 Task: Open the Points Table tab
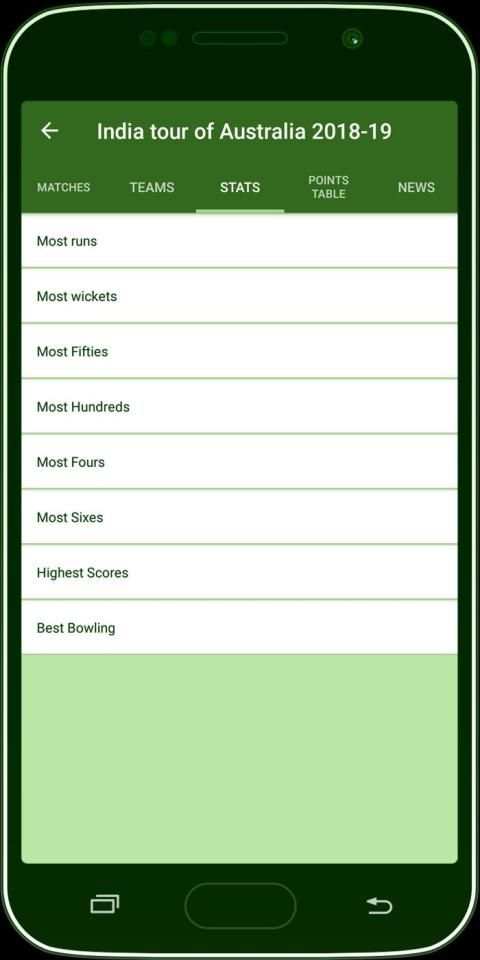(x=329, y=187)
